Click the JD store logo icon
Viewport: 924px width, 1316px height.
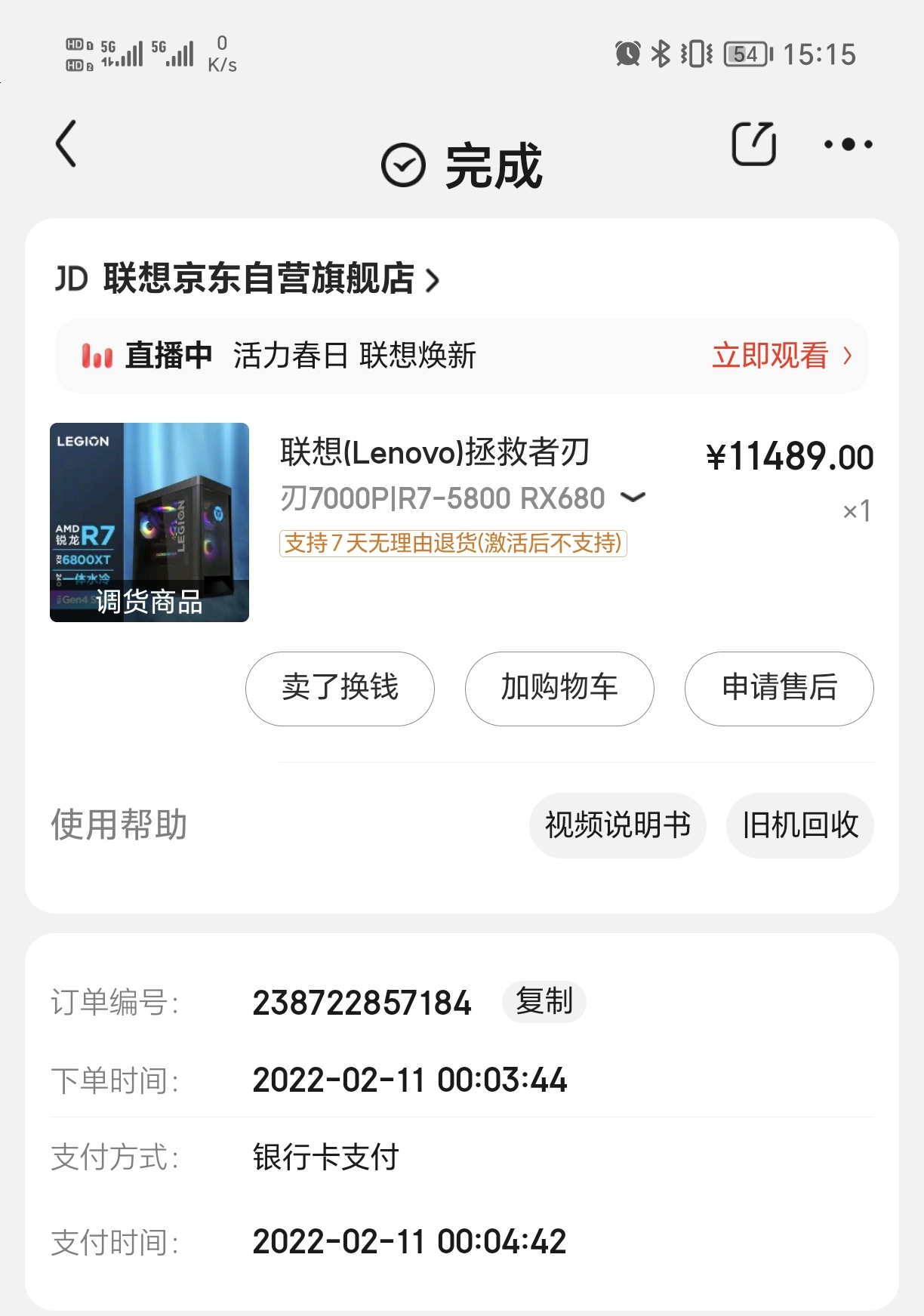click(x=72, y=278)
